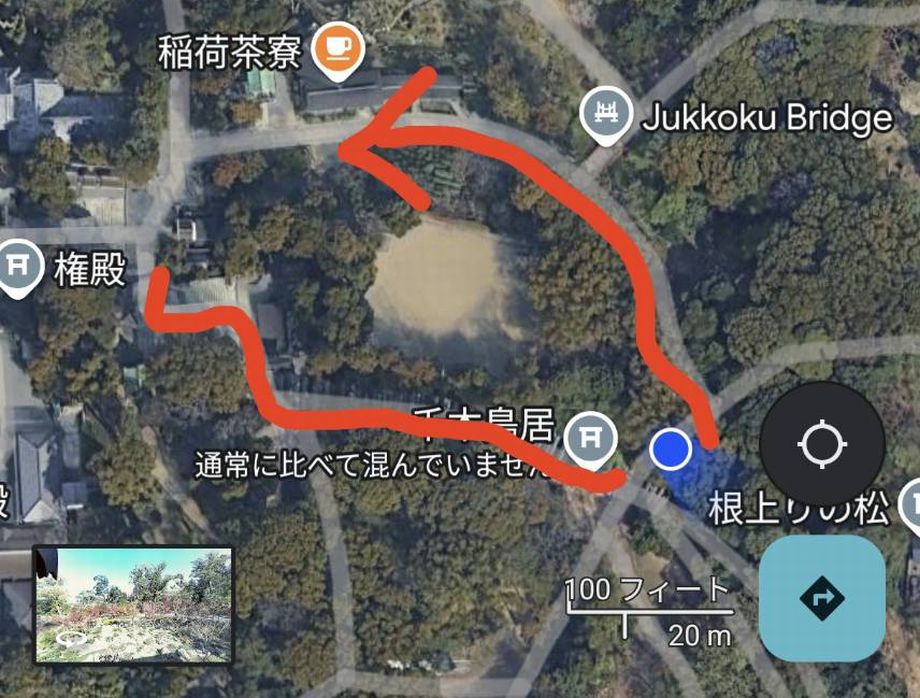Screen dimensions: 920x698
Task: Open directions with the blue arrow button
Action: pos(822,598)
